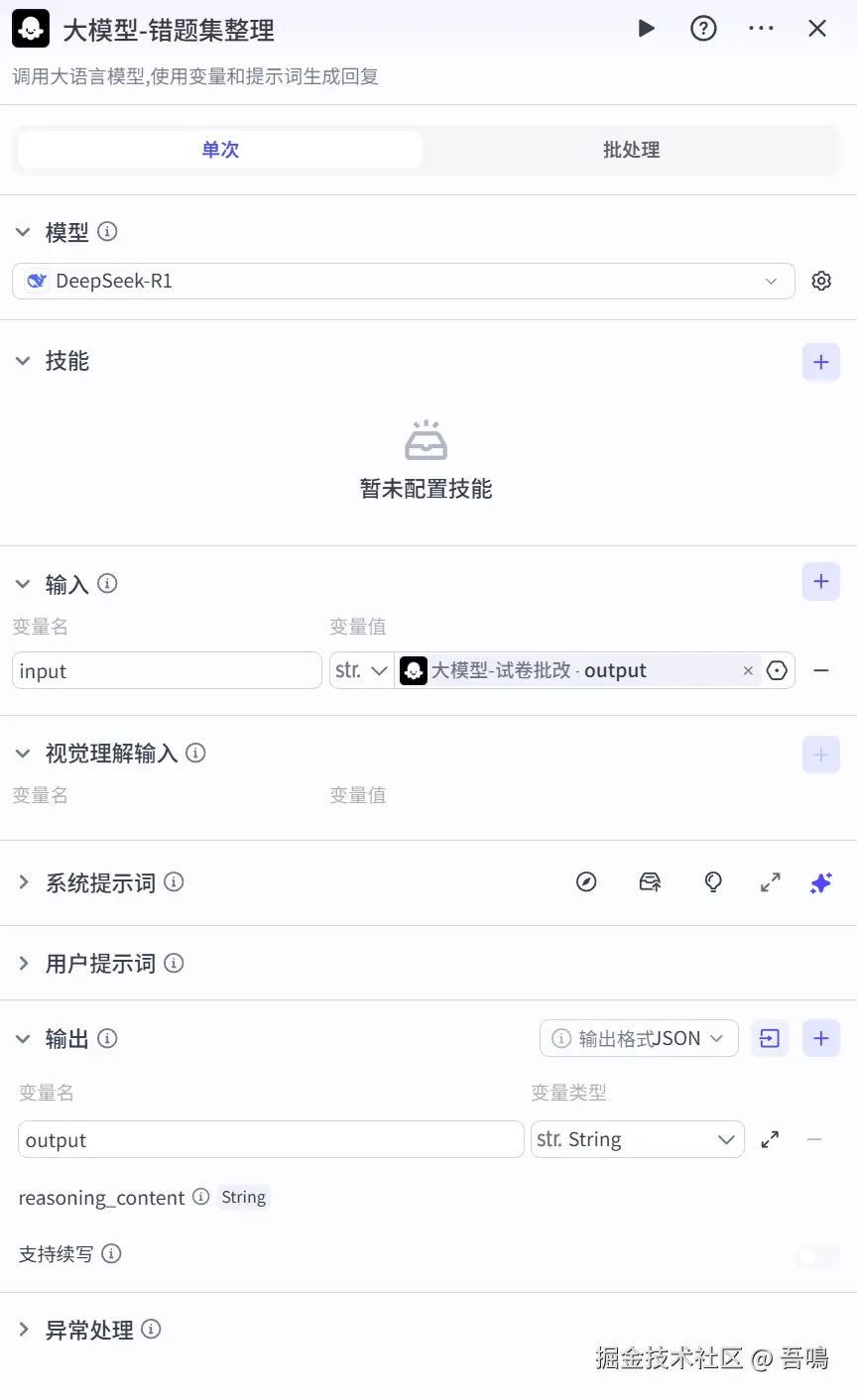
Task: Auto-optimize the system prompt with AI
Action: (821, 882)
